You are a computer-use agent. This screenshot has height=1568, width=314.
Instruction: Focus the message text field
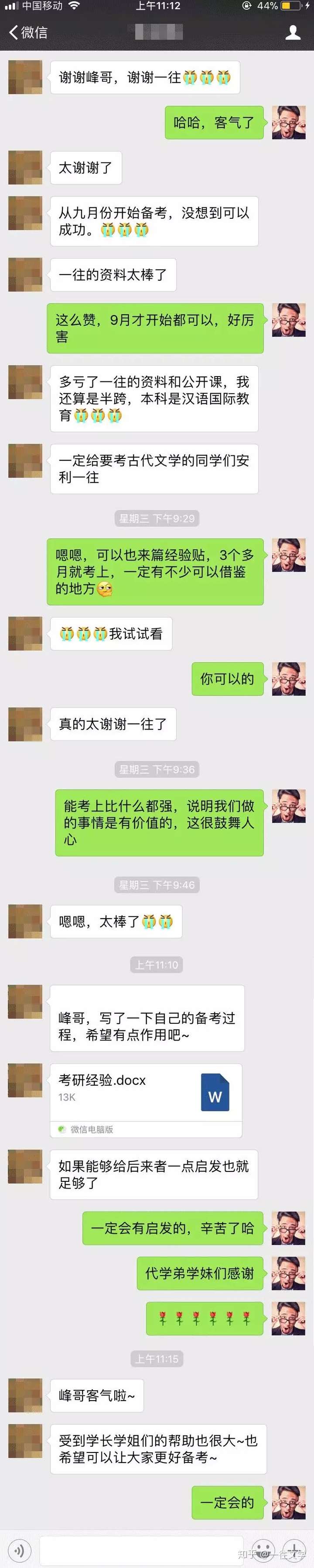140,1550
